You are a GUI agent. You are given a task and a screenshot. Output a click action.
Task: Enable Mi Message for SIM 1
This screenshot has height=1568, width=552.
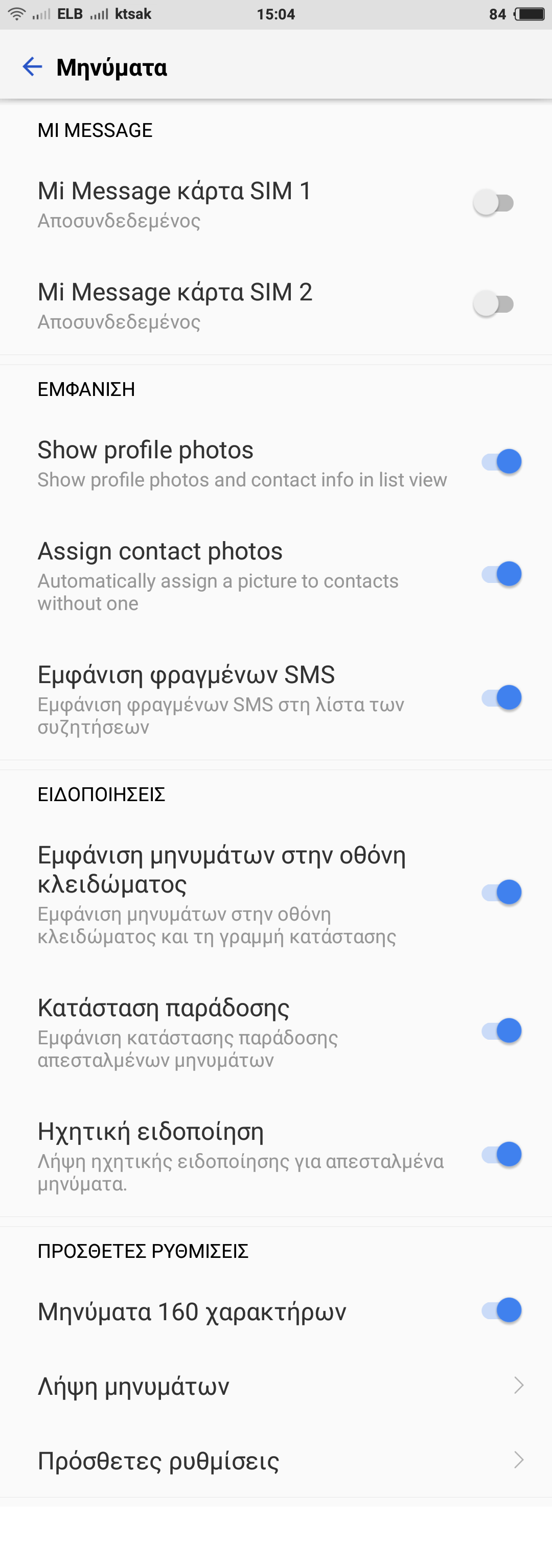point(494,203)
